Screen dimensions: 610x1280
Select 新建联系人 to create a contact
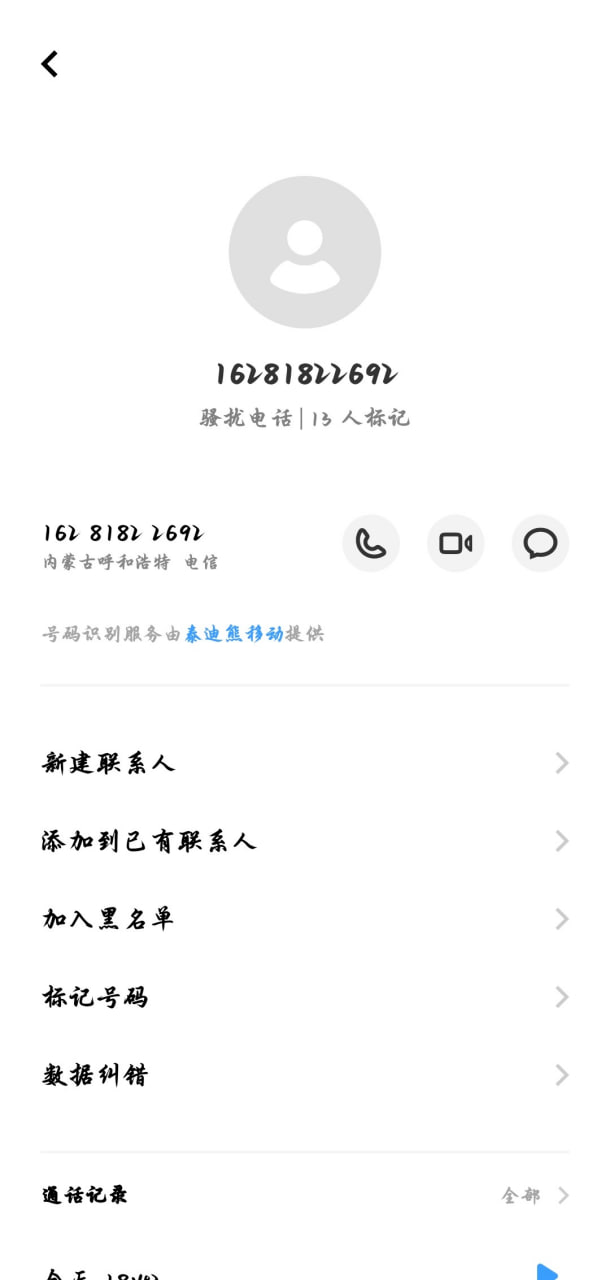(305, 763)
